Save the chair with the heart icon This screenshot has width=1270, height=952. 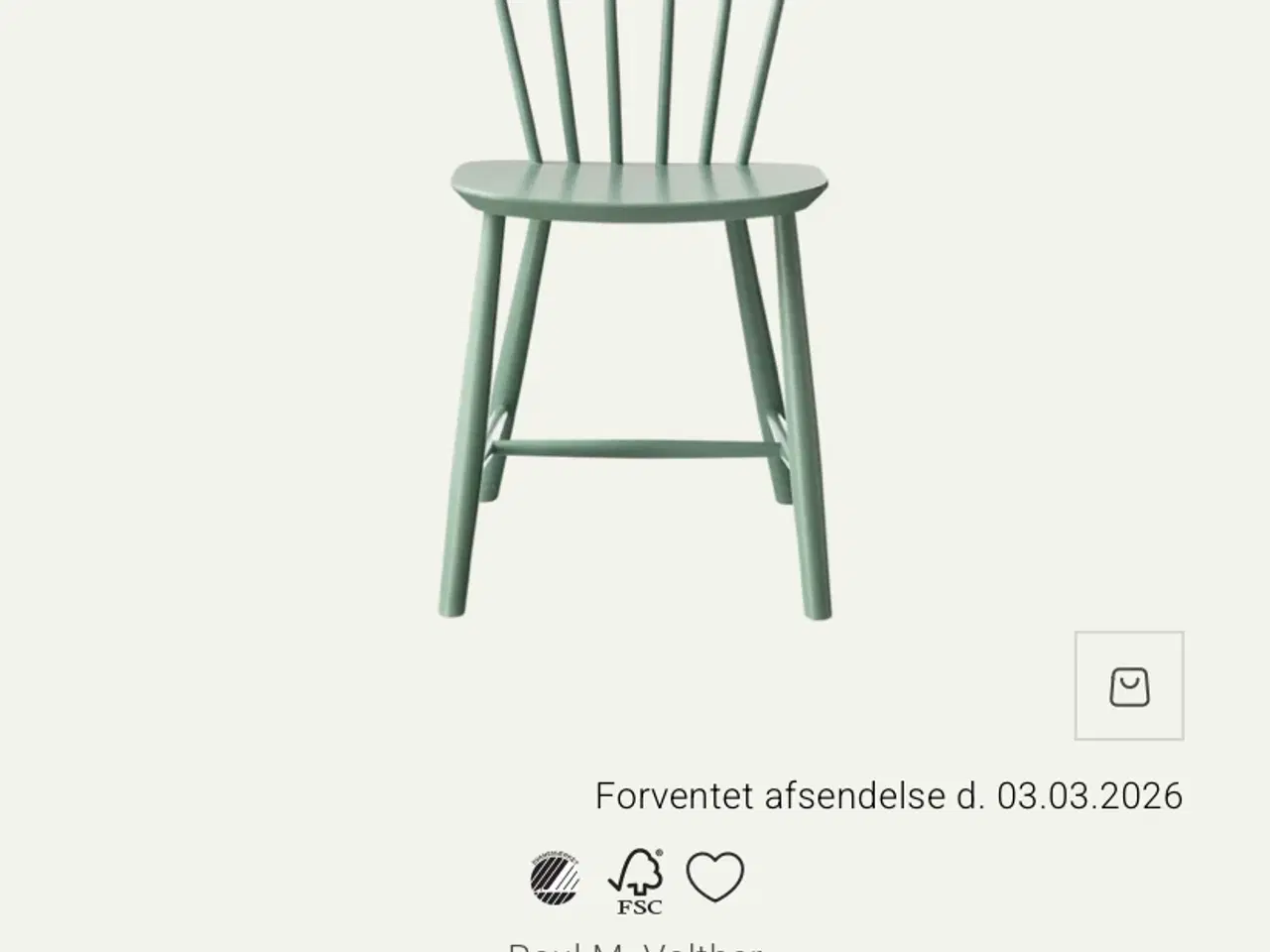(x=714, y=878)
